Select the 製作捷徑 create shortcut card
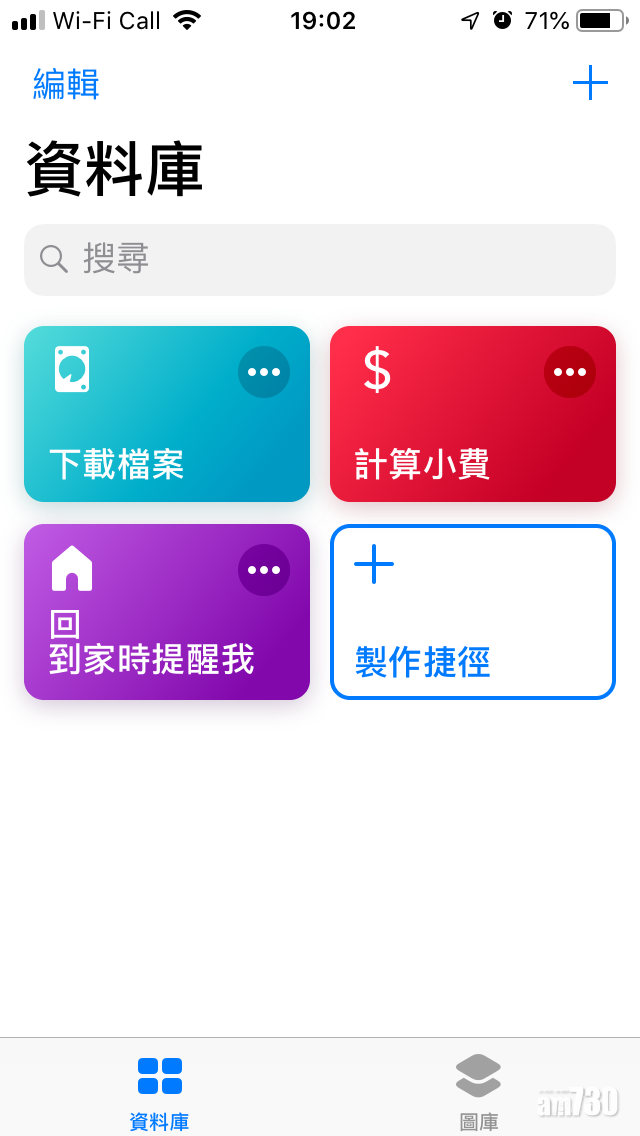This screenshot has height=1136, width=640. click(x=472, y=612)
